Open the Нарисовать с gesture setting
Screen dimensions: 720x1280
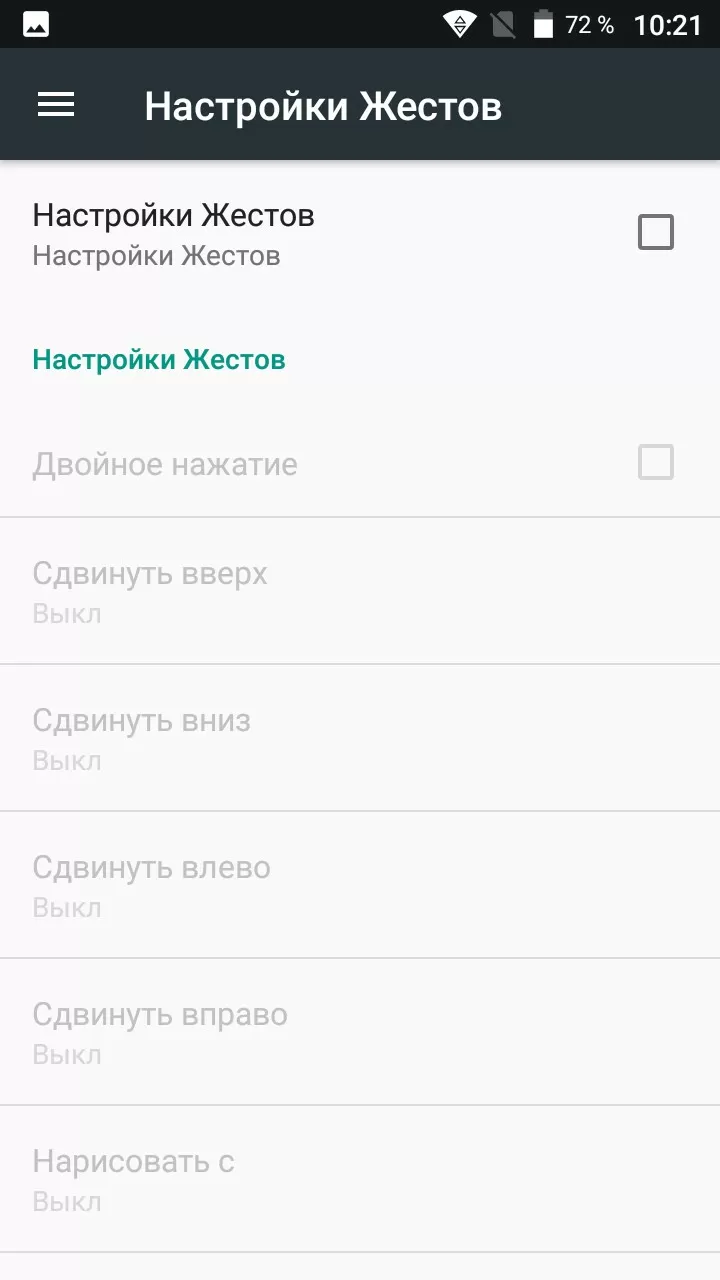(360, 1179)
